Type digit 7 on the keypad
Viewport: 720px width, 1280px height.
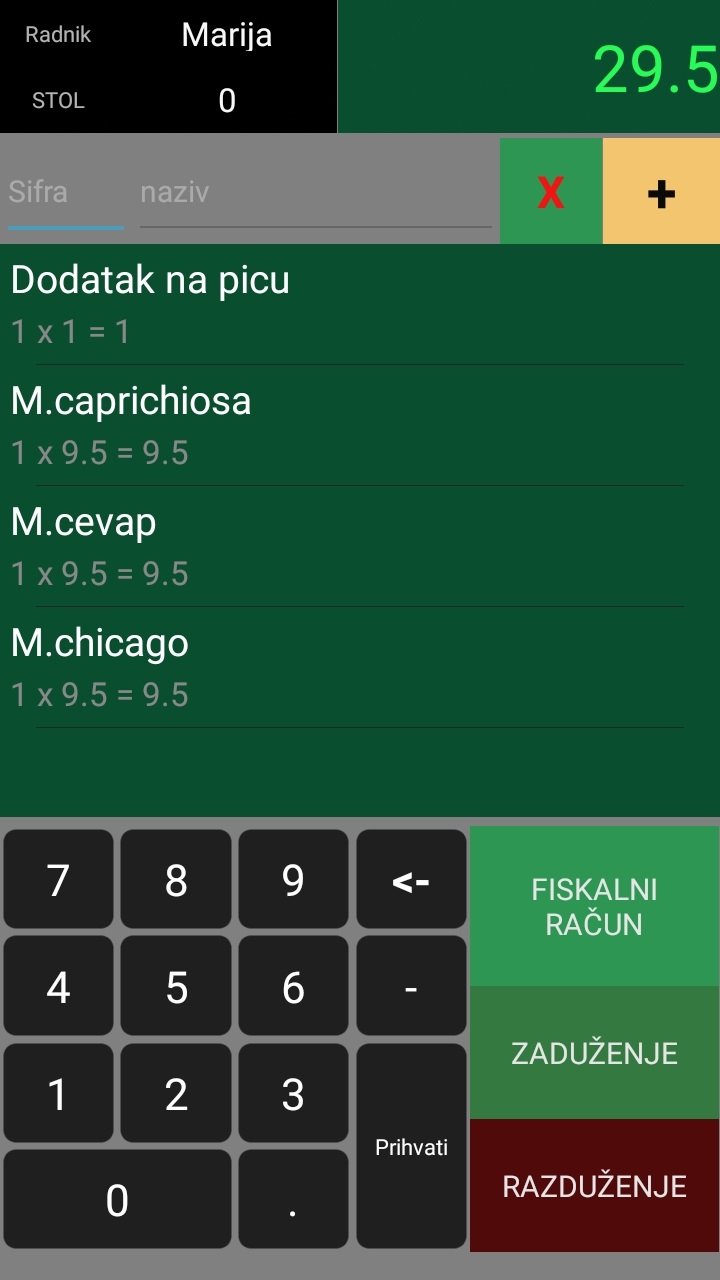[58, 880]
